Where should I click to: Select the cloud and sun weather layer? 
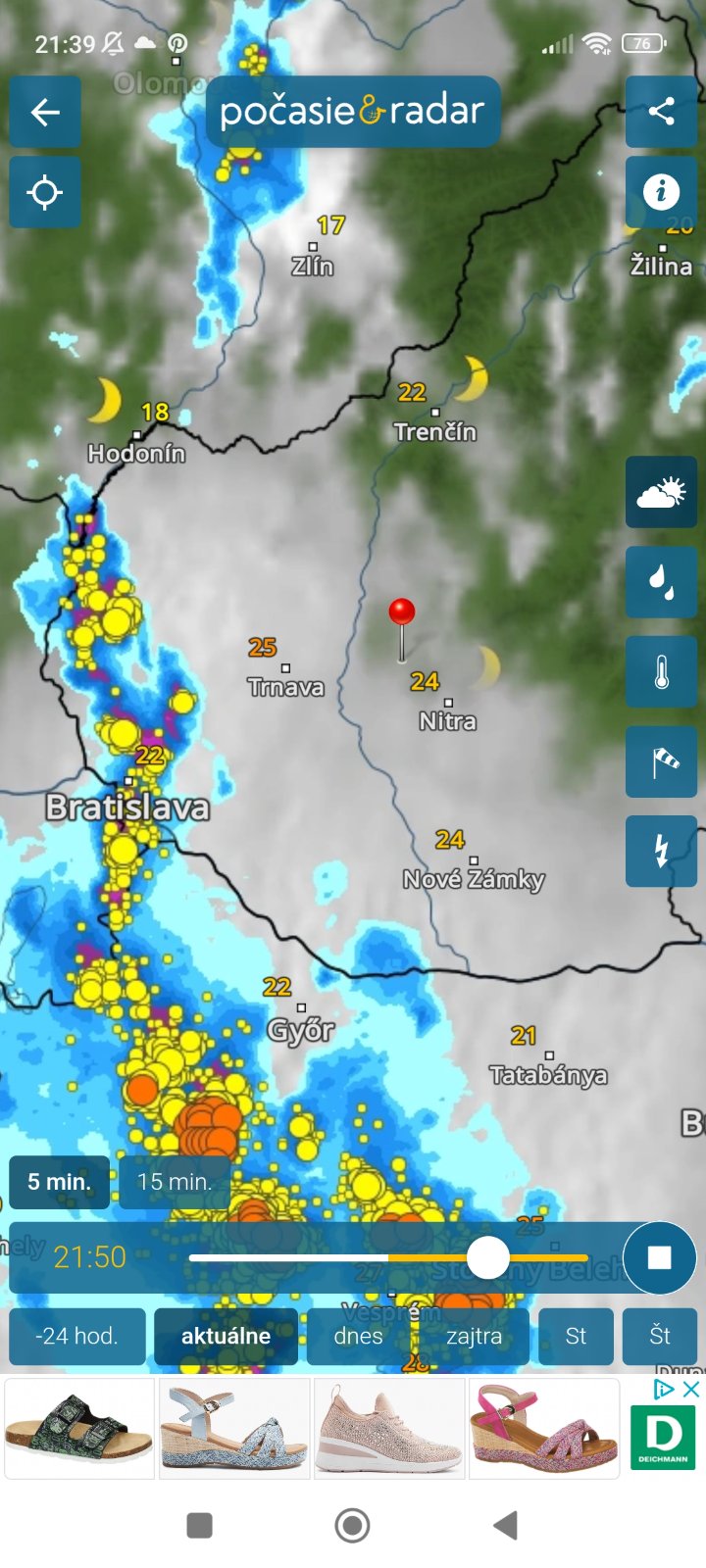pos(661,493)
